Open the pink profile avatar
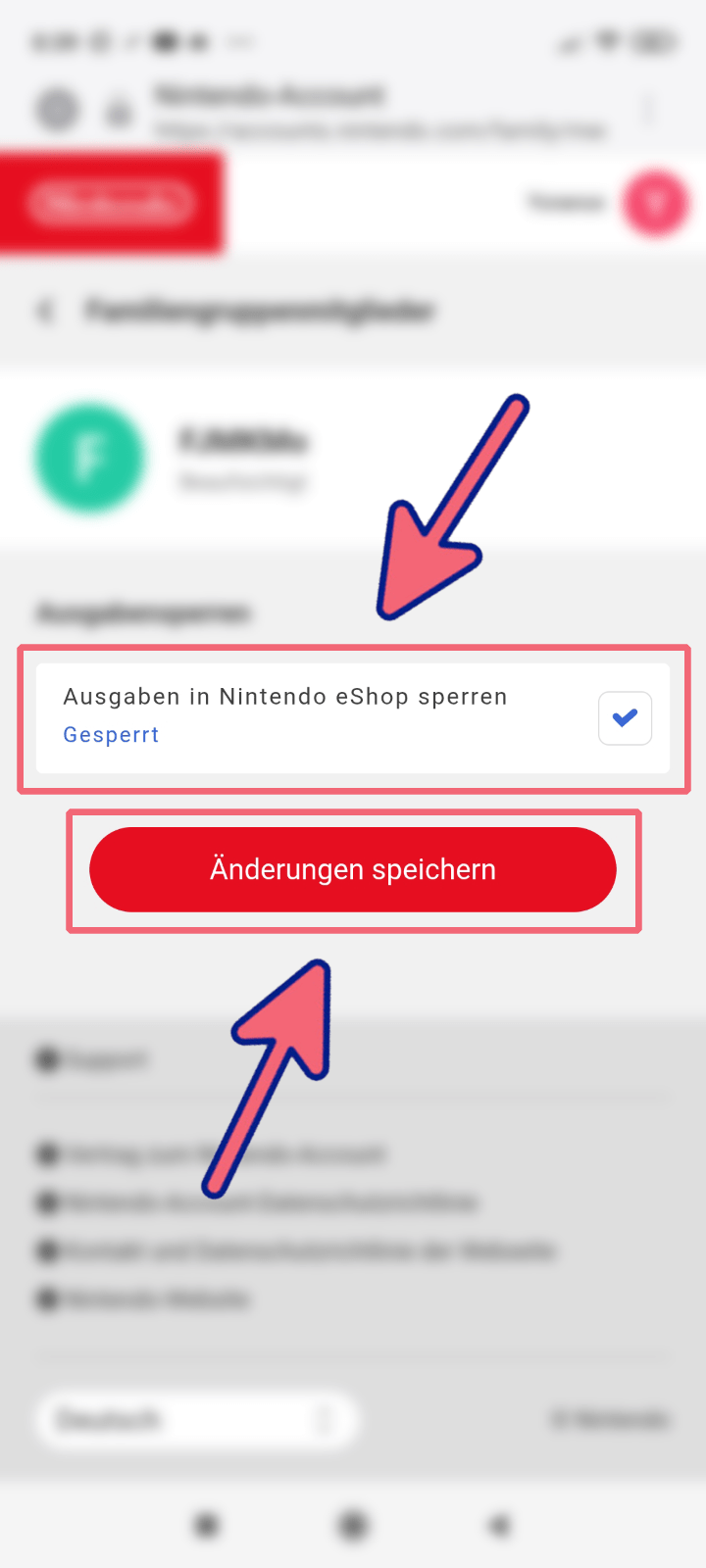Viewport: 706px width, 1568px height. [x=655, y=203]
